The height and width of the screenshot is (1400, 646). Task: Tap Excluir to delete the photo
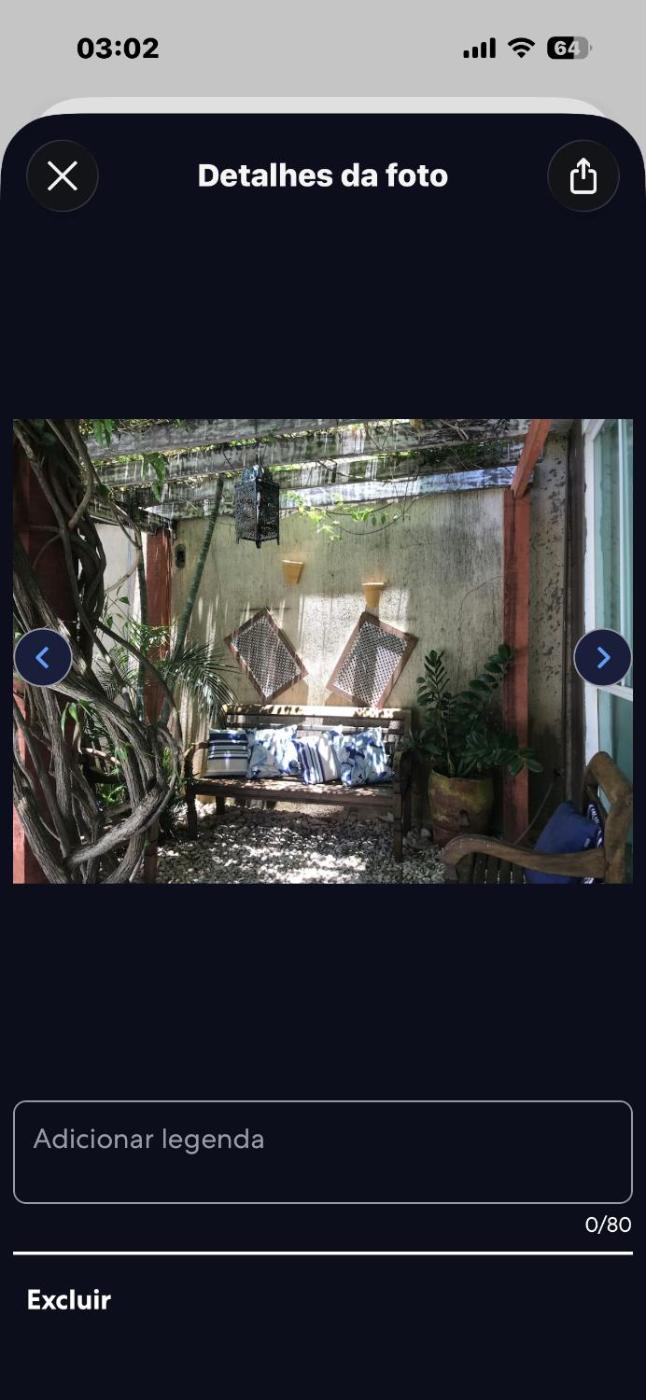pyautogui.click(x=69, y=1300)
